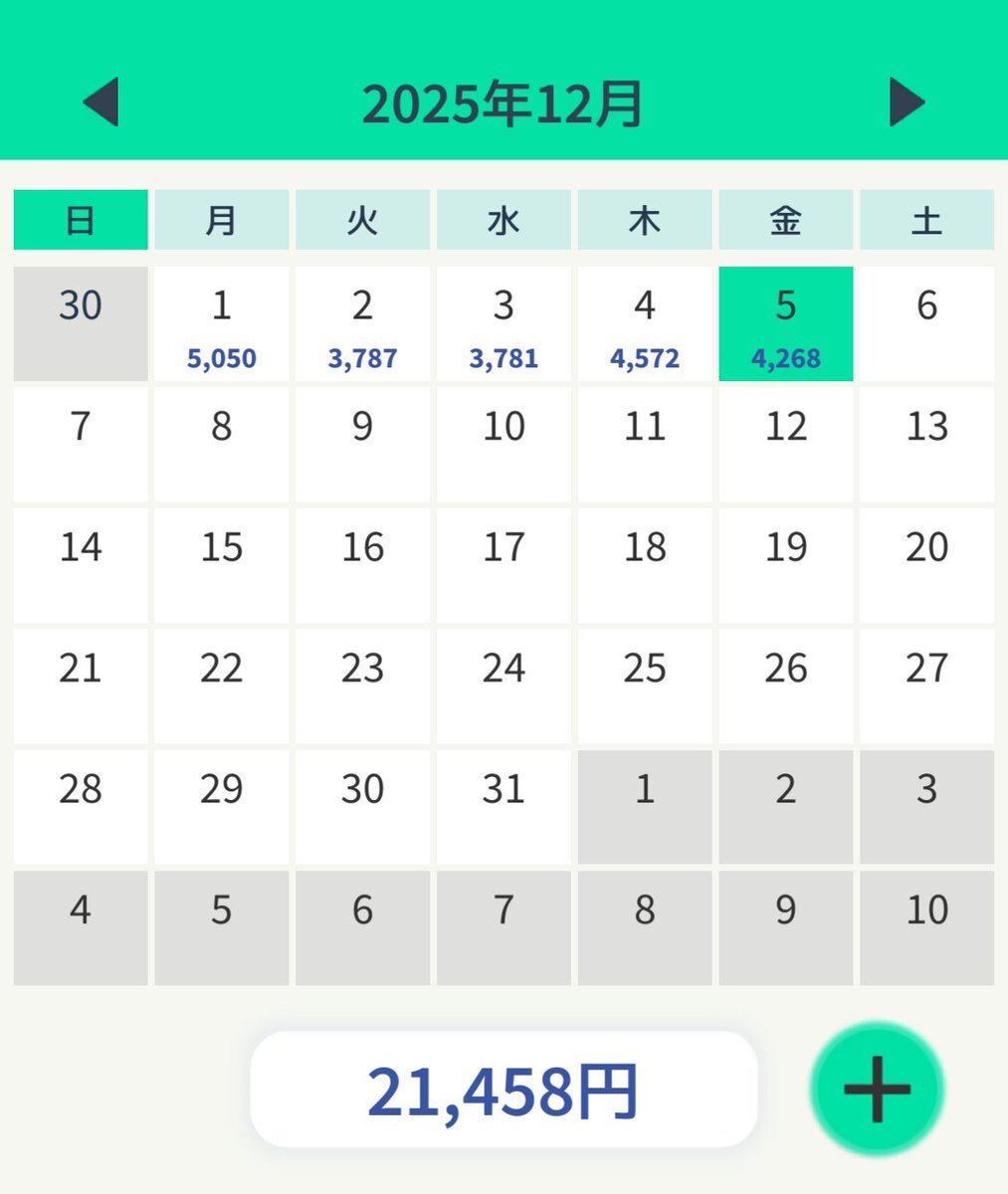Open the day showing 3,781
The height and width of the screenshot is (1194, 1008).
pyautogui.click(x=504, y=324)
